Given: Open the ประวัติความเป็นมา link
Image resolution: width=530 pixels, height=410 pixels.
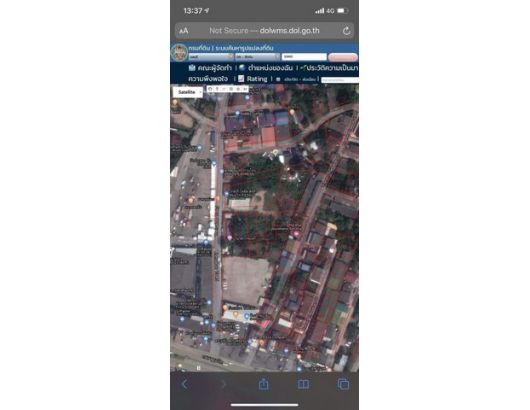Looking at the screenshot, I should coord(329,68).
